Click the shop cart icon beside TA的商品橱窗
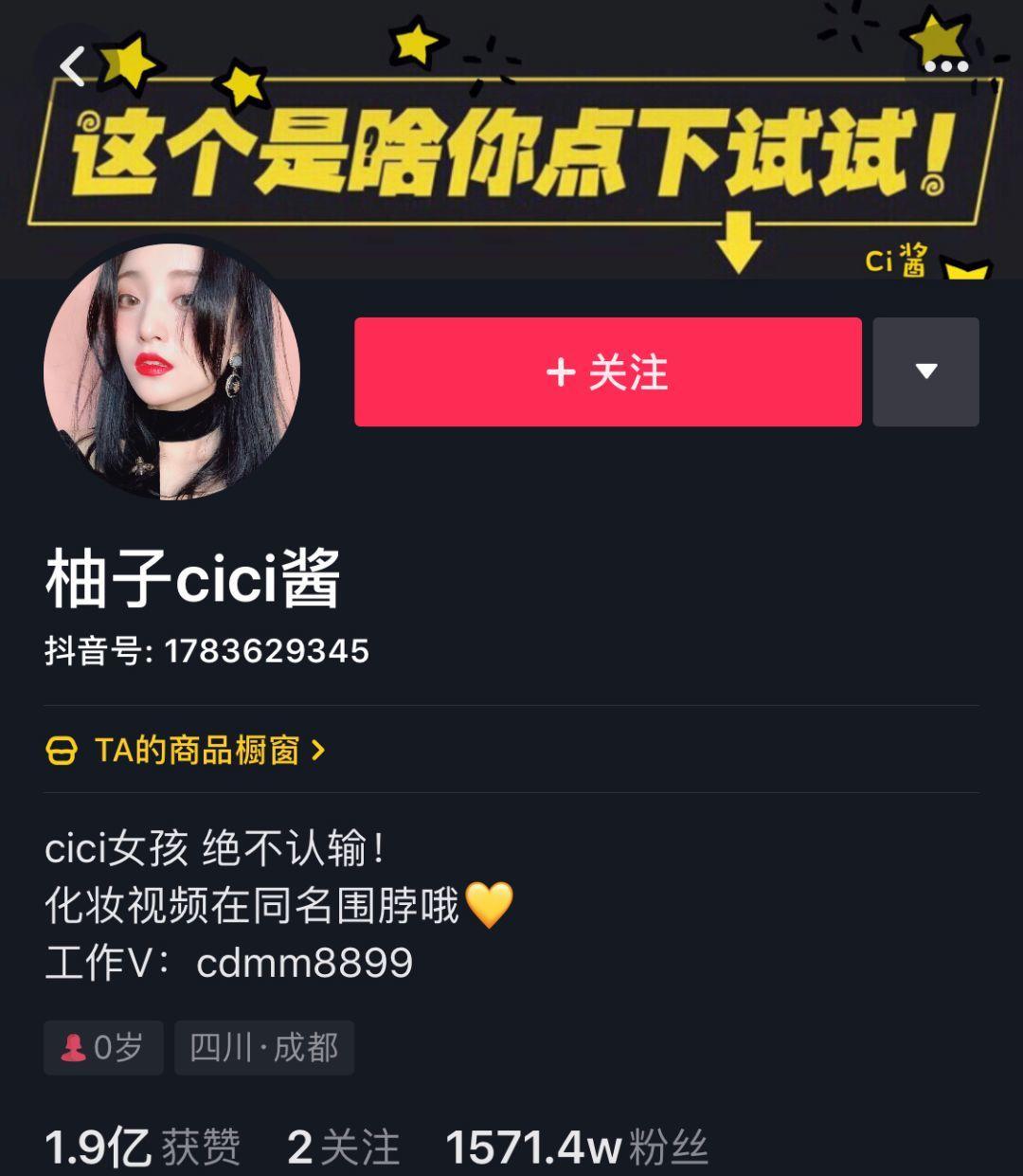 pyautogui.click(x=62, y=751)
